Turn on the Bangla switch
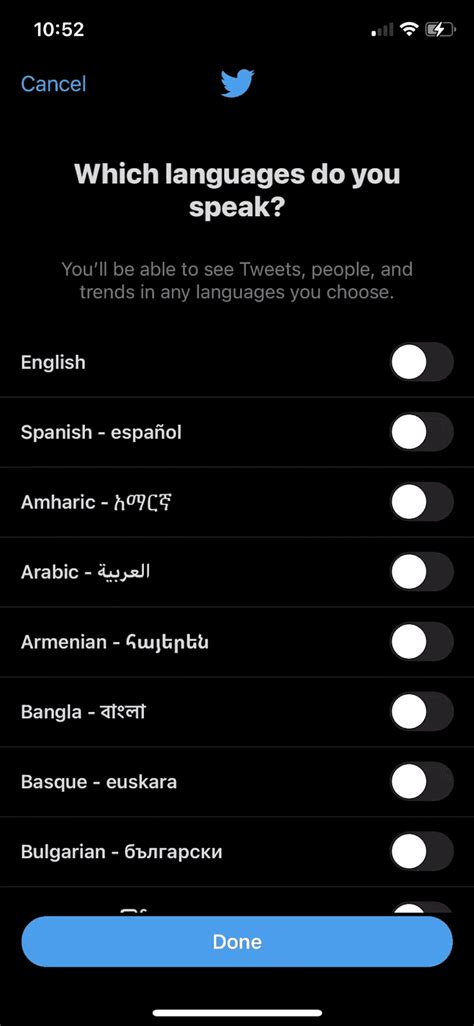The height and width of the screenshot is (1026, 474). (x=422, y=712)
